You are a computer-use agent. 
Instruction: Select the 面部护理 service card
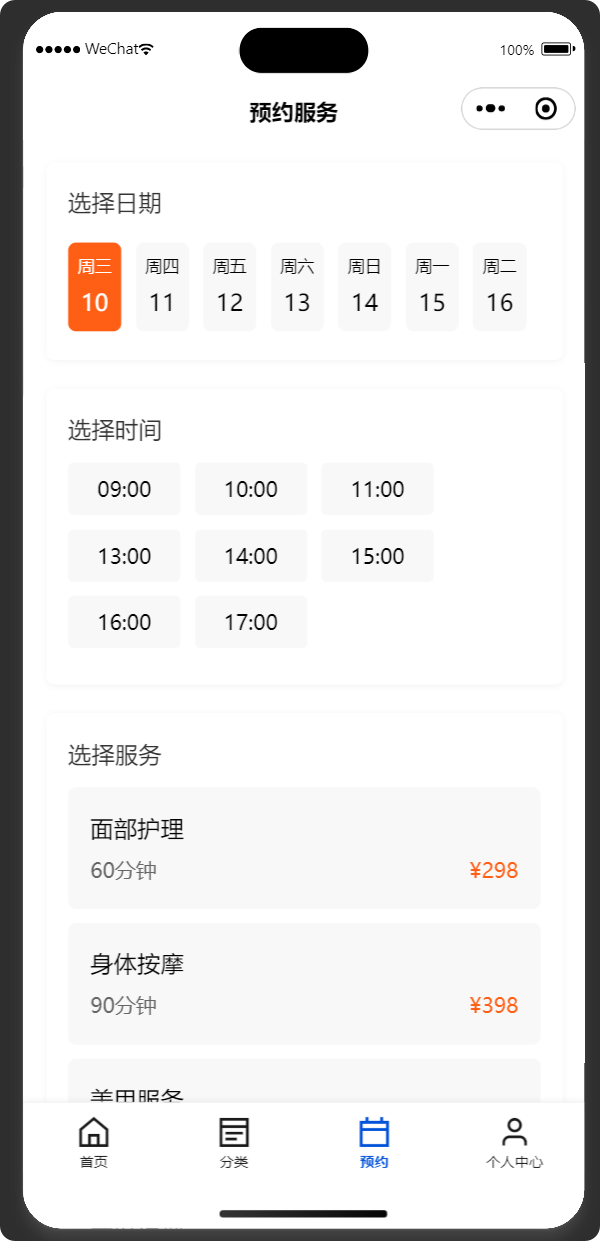pyautogui.click(x=304, y=848)
